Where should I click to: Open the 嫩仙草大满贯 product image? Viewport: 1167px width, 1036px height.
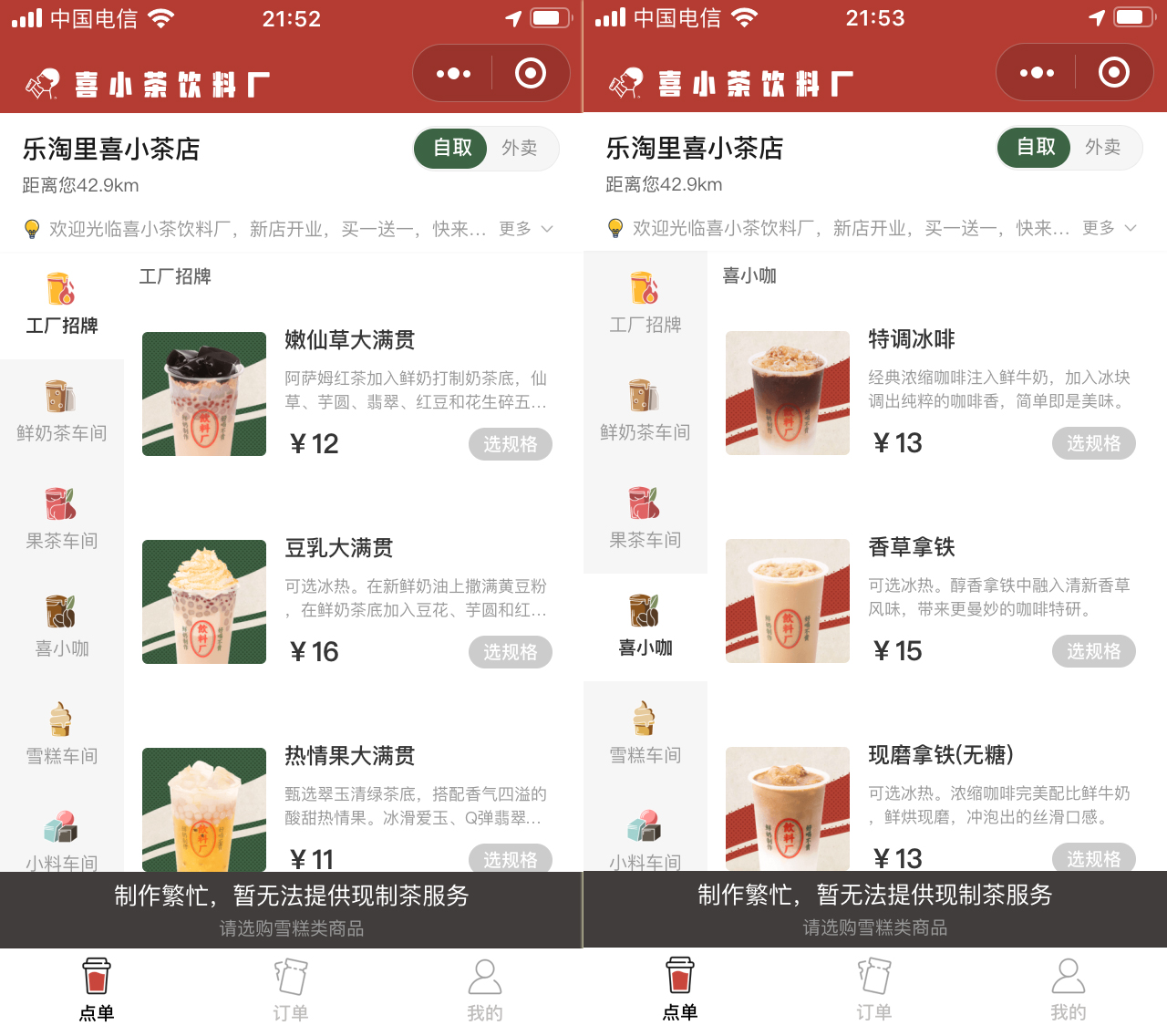[204, 394]
